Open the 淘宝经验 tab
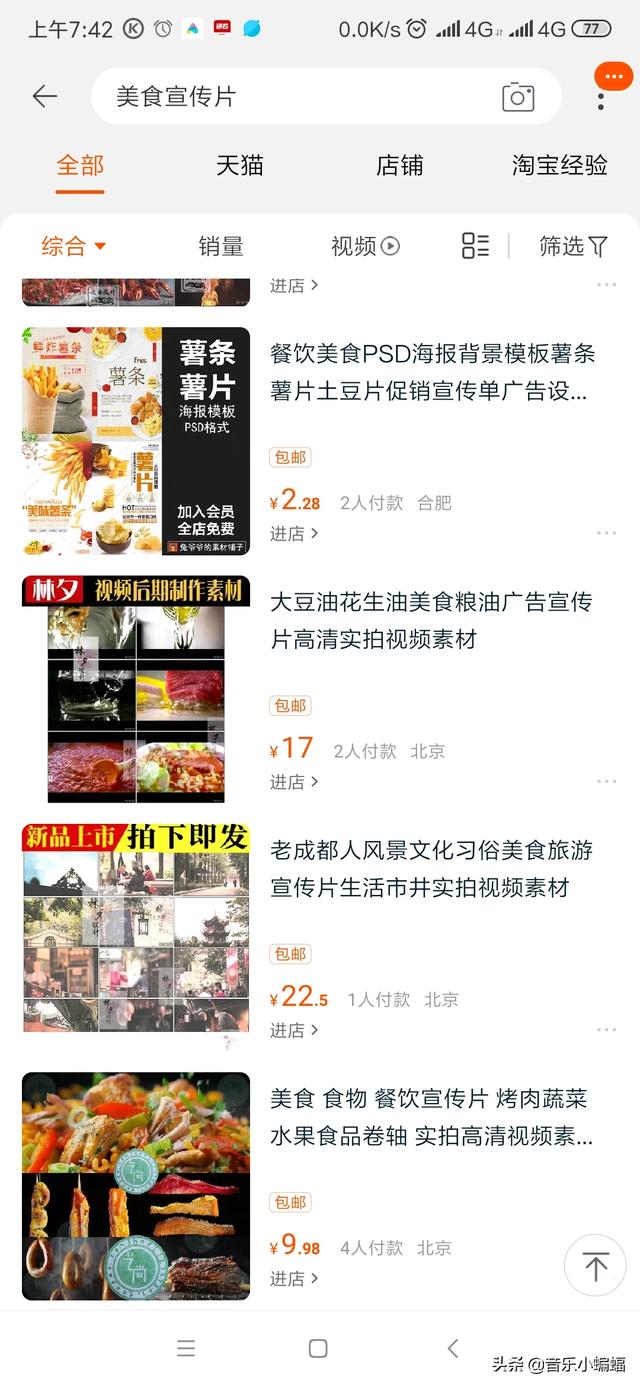 point(559,166)
